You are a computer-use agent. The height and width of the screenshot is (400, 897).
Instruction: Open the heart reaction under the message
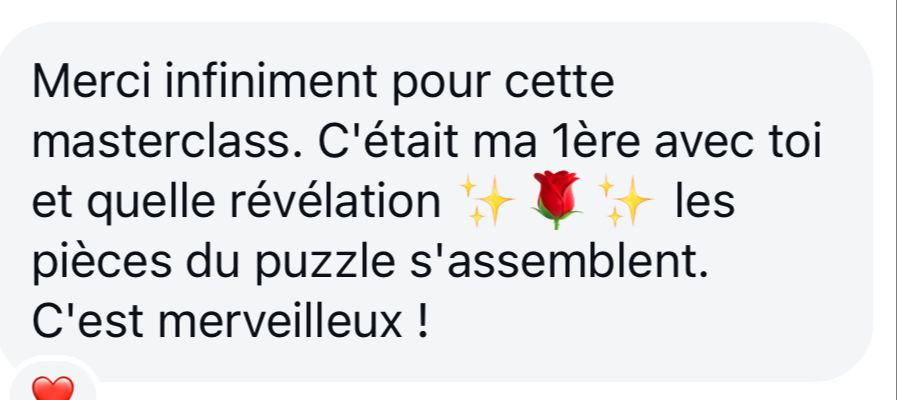pyautogui.click(x=54, y=389)
